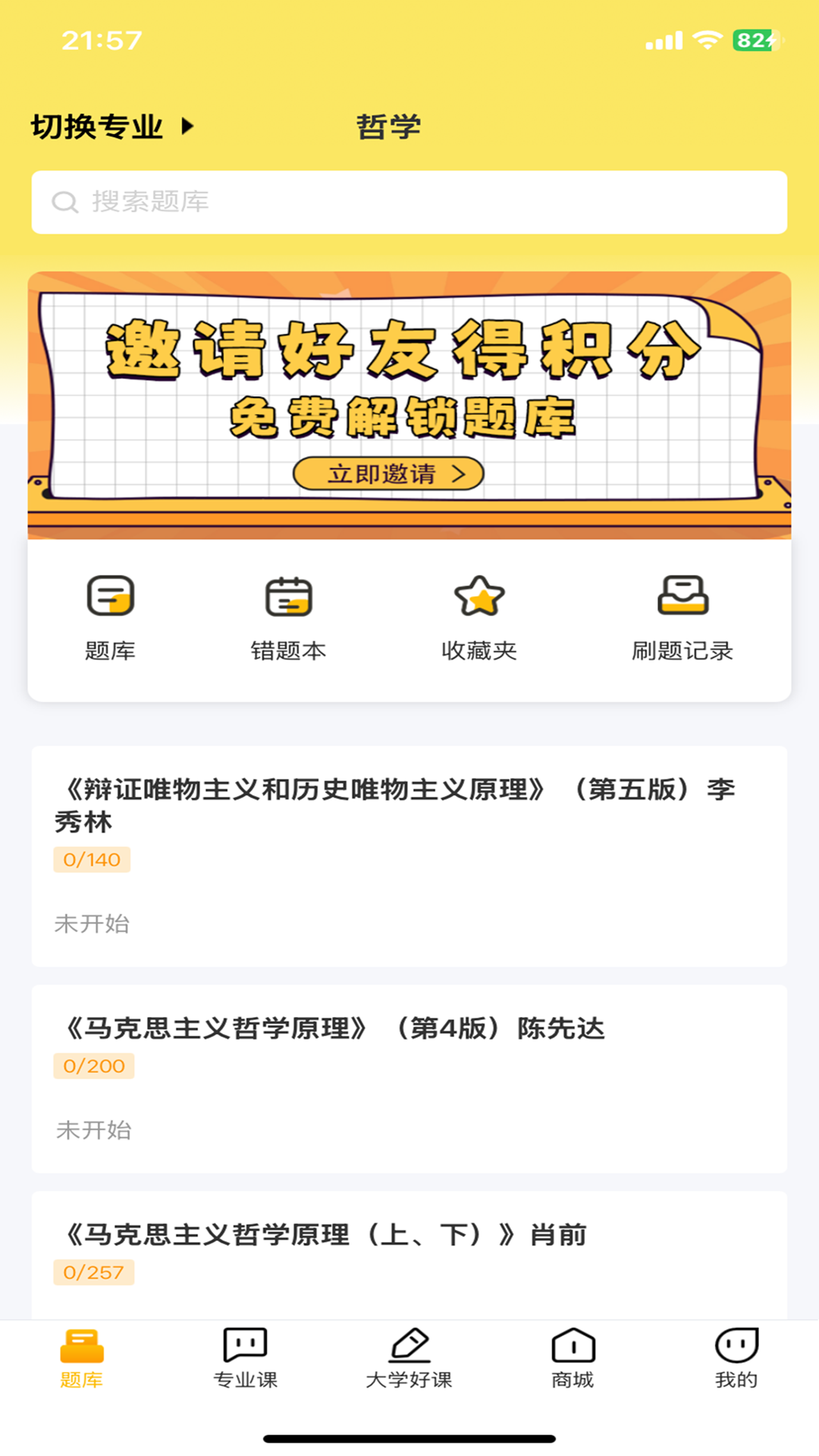Go to the 商城 tab

point(573,1359)
